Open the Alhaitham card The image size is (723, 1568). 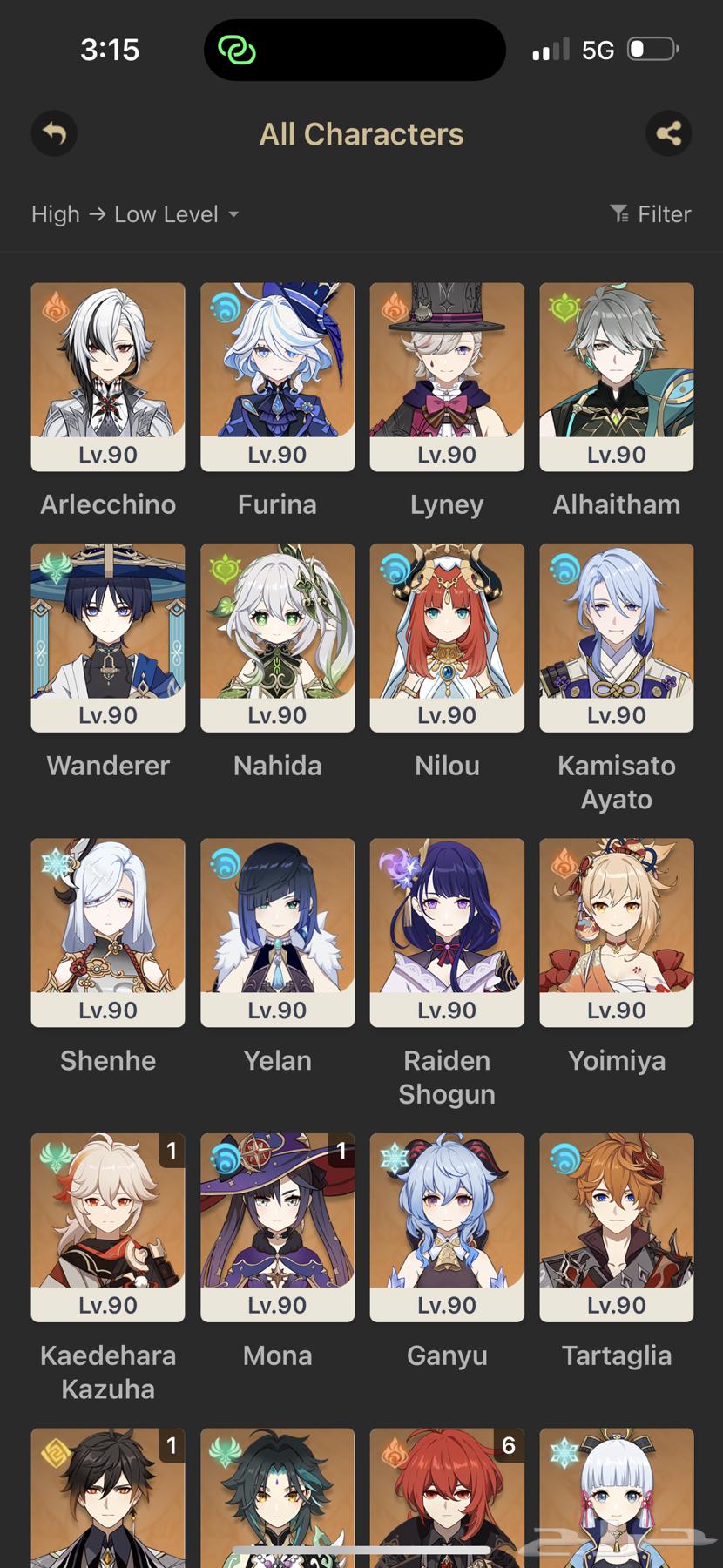pos(617,376)
